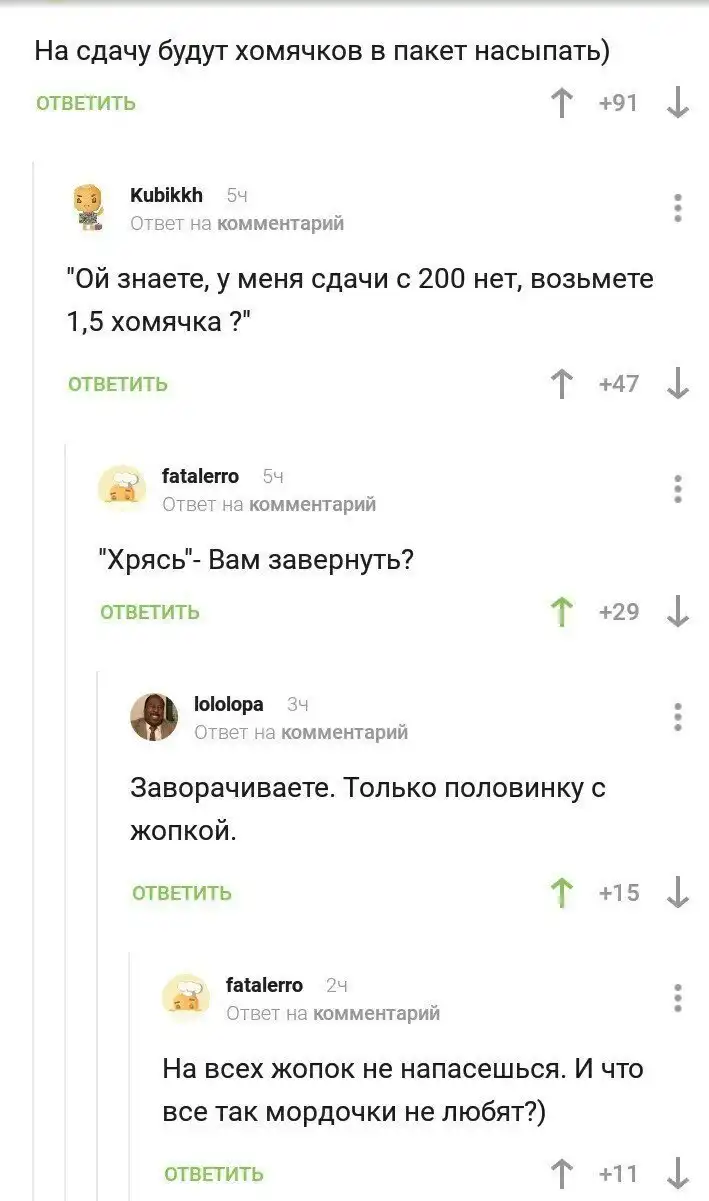Downvote fatalerro's comment rated +11
This screenshot has width=709, height=1201.
pos(677,1174)
